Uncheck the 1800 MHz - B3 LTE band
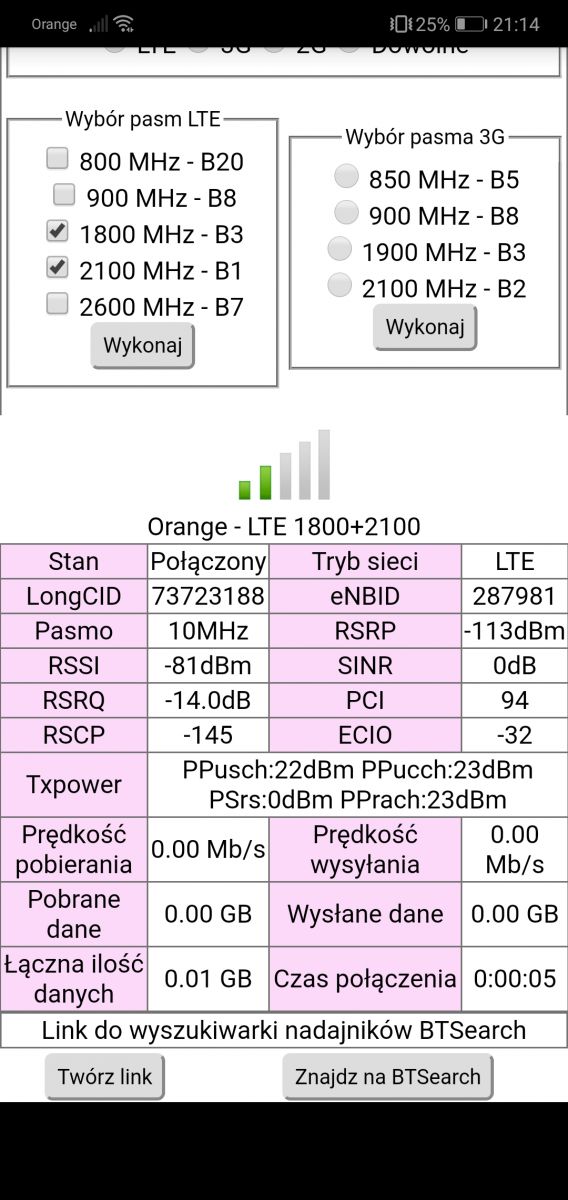 click(x=58, y=231)
